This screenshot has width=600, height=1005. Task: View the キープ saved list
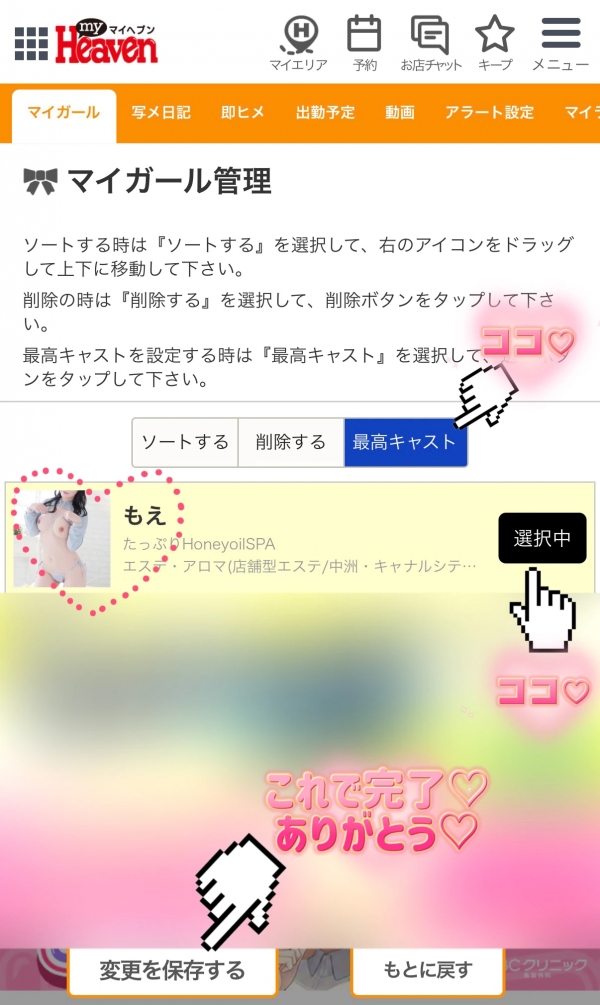(x=494, y=43)
